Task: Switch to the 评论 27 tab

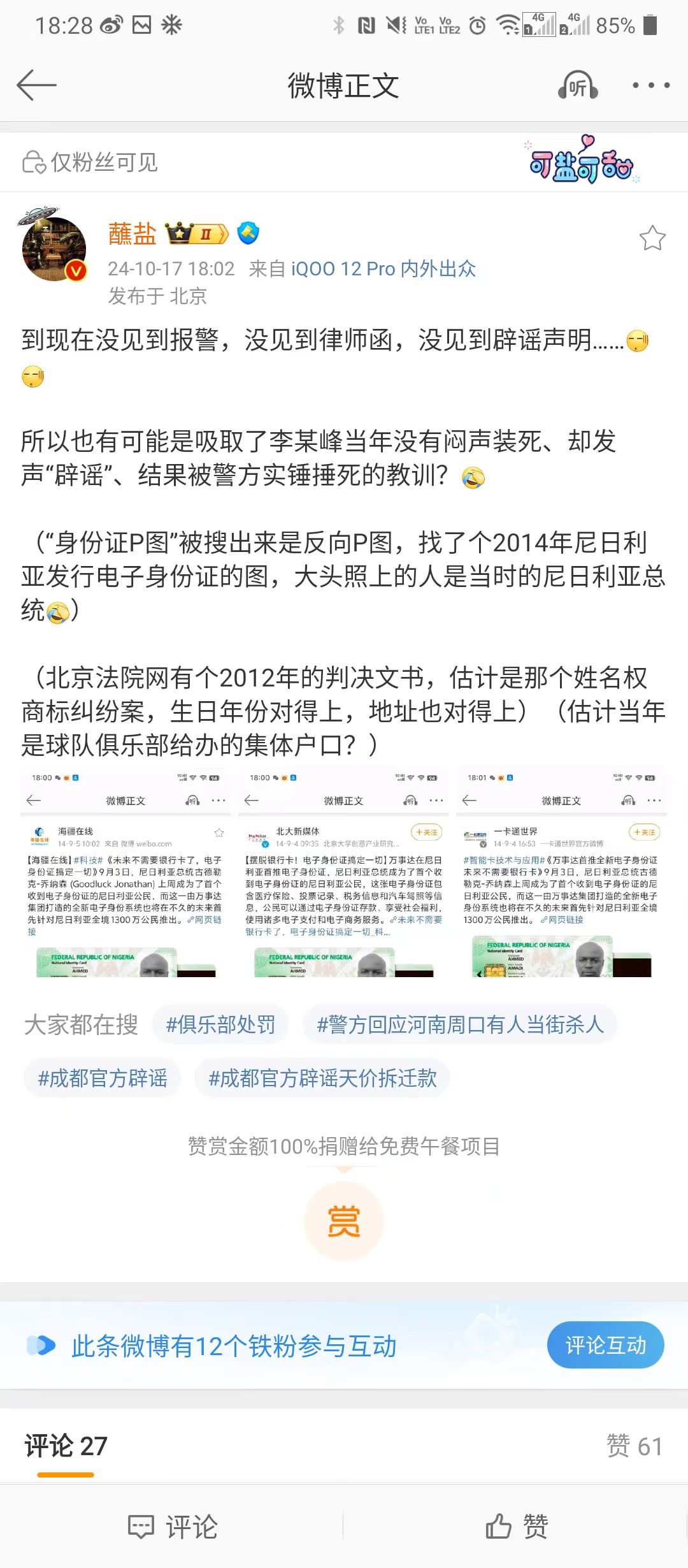Action: click(66, 1446)
